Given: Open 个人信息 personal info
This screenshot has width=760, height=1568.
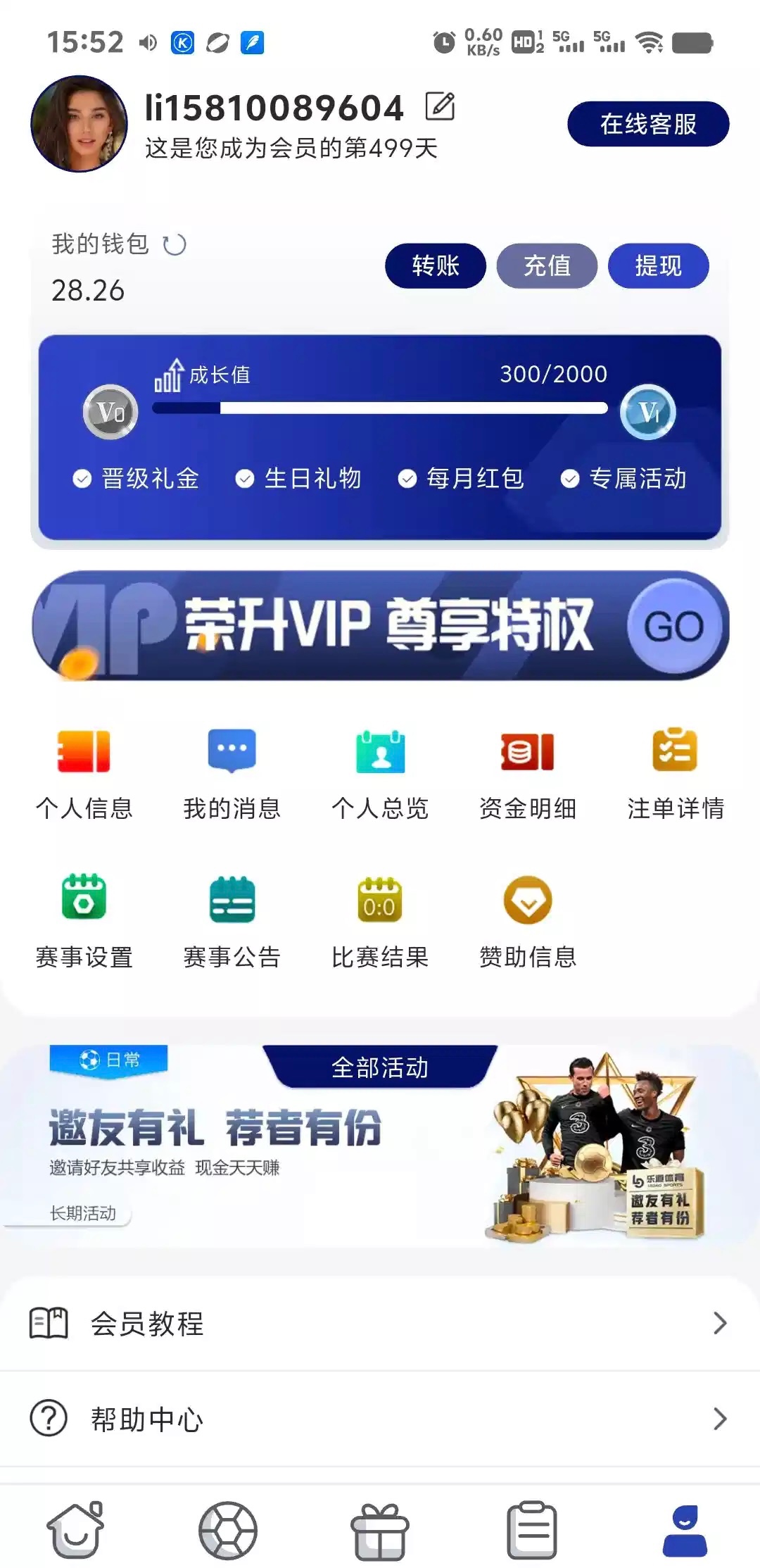Looking at the screenshot, I should [x=84, y=775].
